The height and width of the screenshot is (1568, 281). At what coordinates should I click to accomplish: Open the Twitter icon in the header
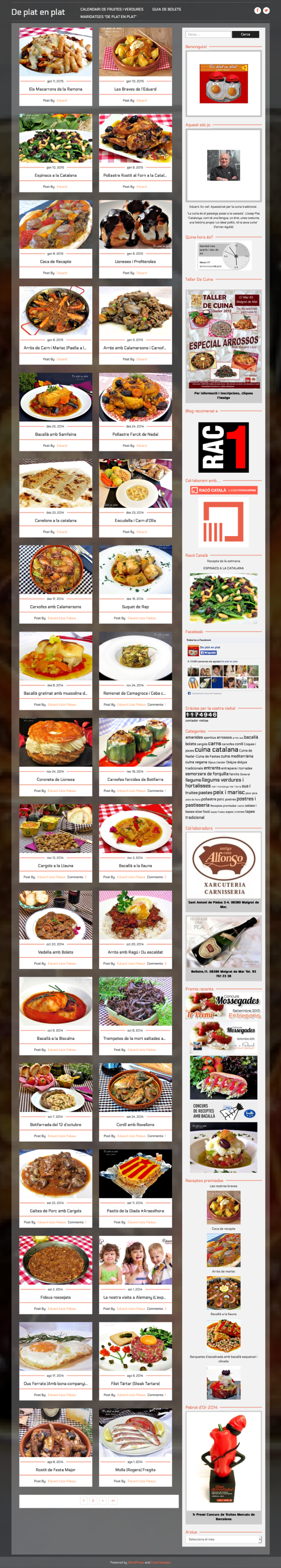pos(266,10)
